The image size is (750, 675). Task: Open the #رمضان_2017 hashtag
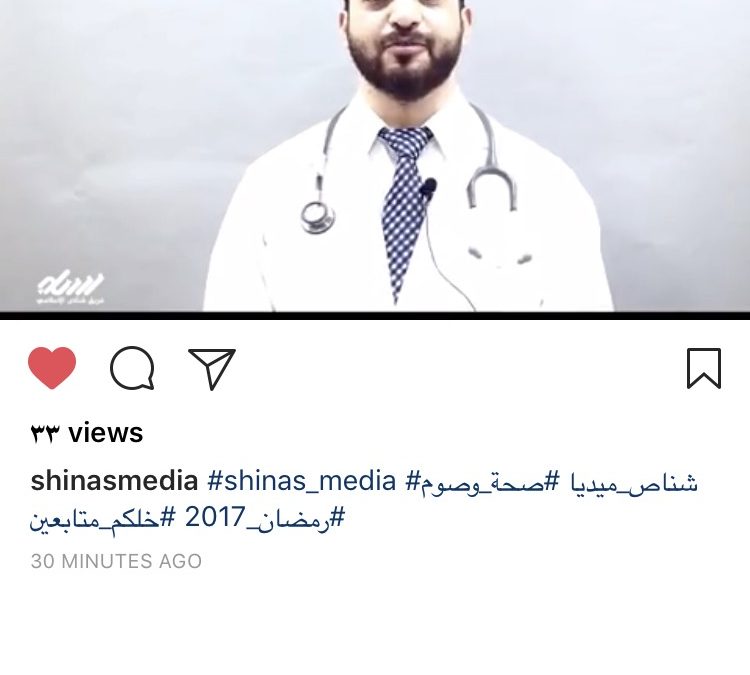pyautogui.click(x=266, y=519)
